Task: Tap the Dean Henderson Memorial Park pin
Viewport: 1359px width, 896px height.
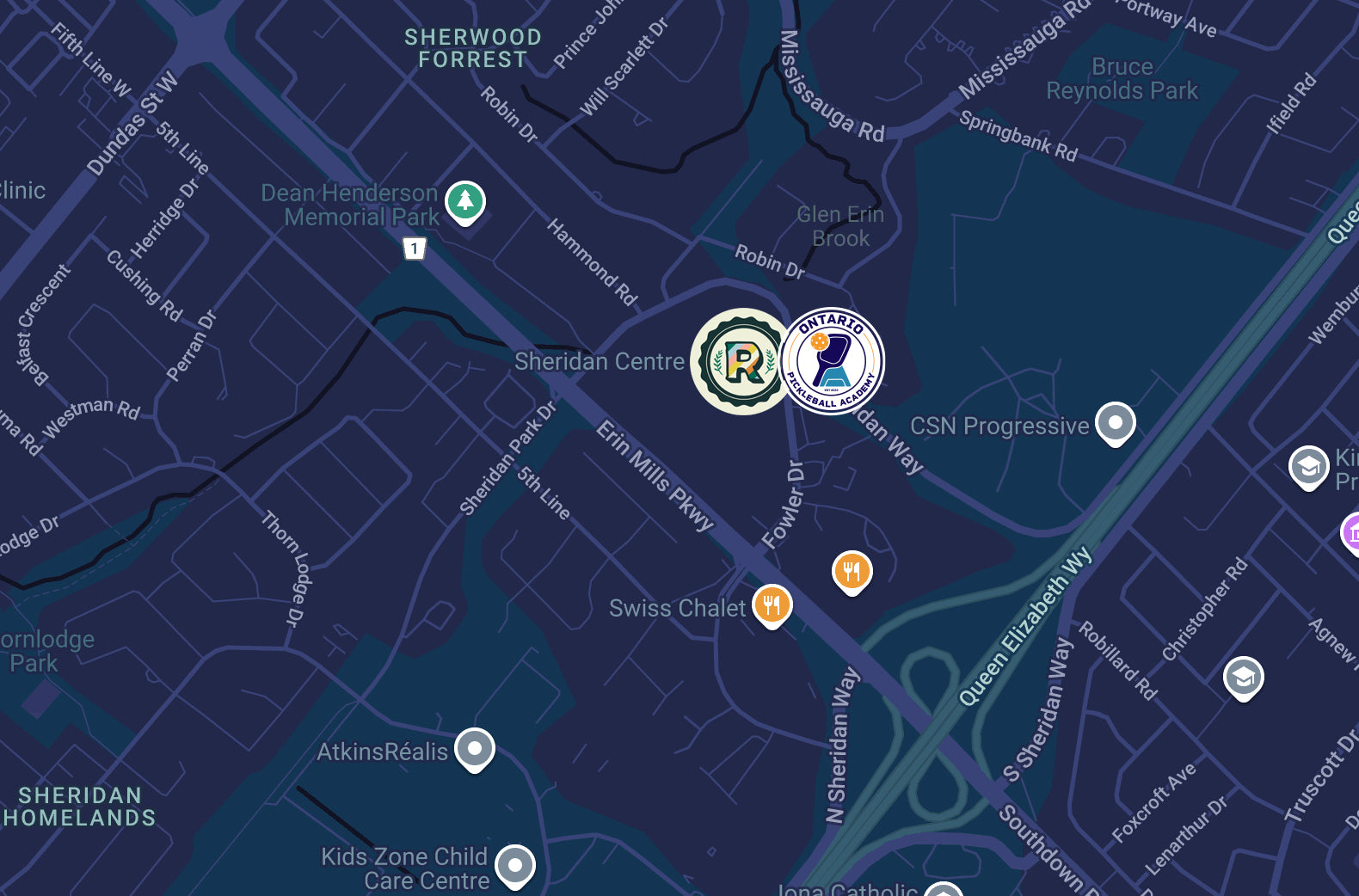Action: tap(465, 202)
